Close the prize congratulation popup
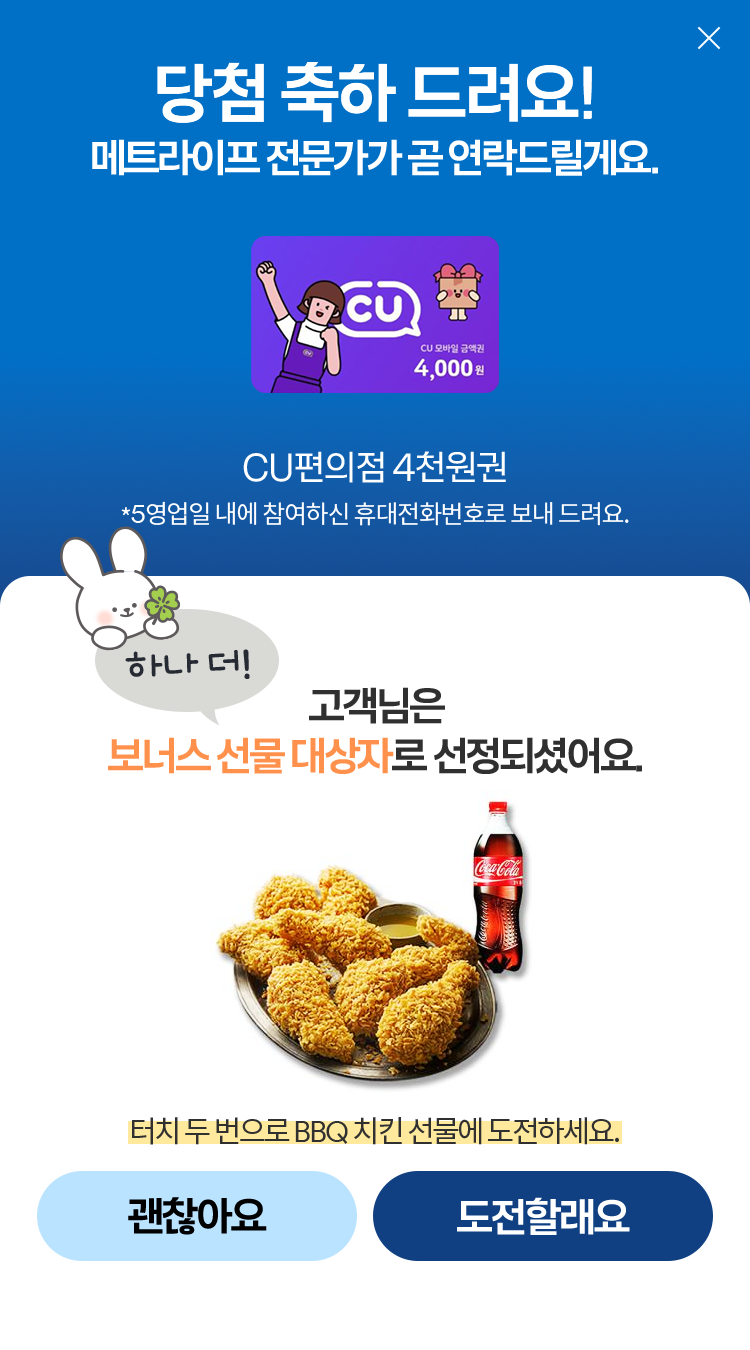This screenshot has width=750, height=1350. pyautogui.click(x=708, y=39)
